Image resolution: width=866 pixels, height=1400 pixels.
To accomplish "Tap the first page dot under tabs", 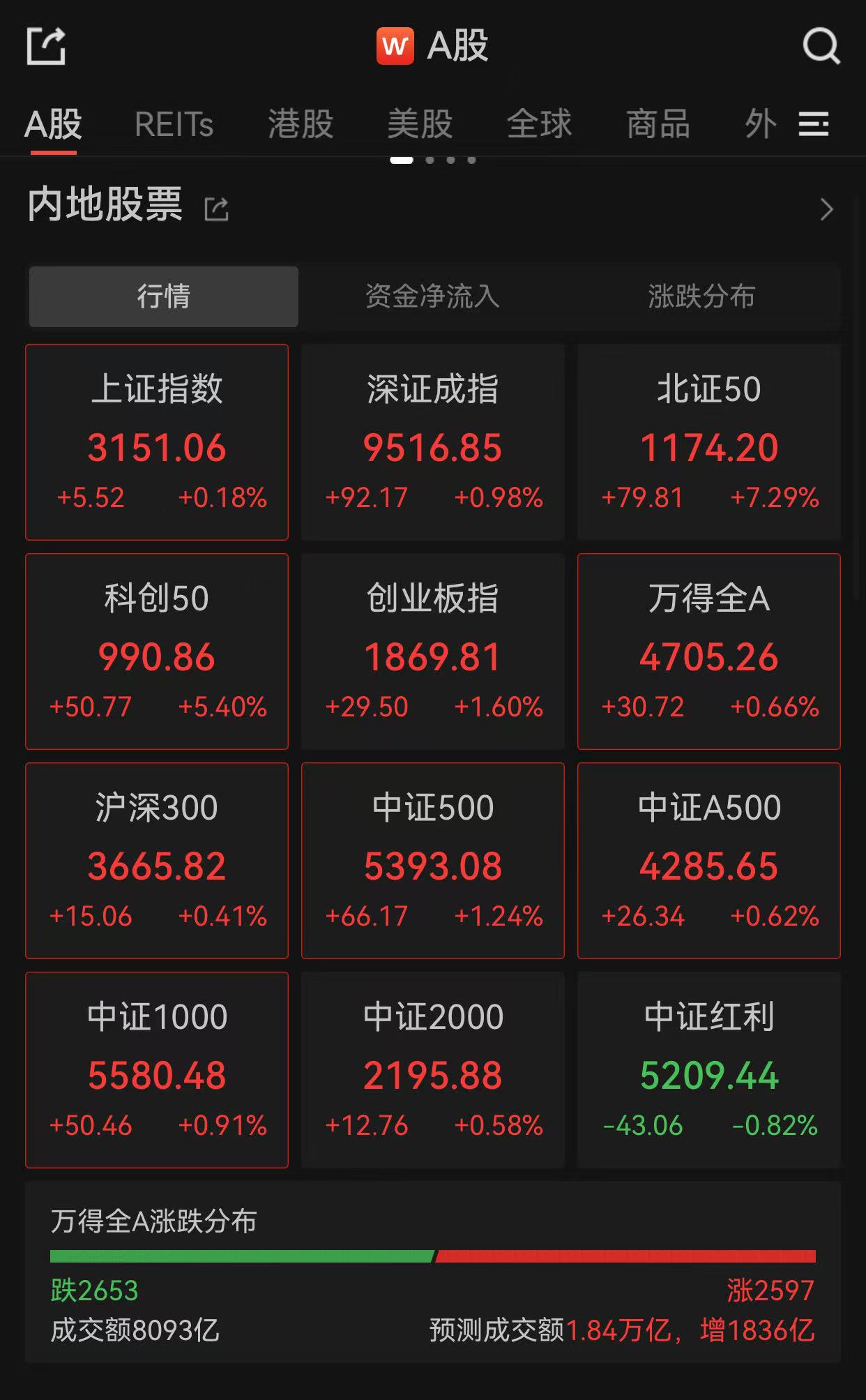I will coord(402,160).
